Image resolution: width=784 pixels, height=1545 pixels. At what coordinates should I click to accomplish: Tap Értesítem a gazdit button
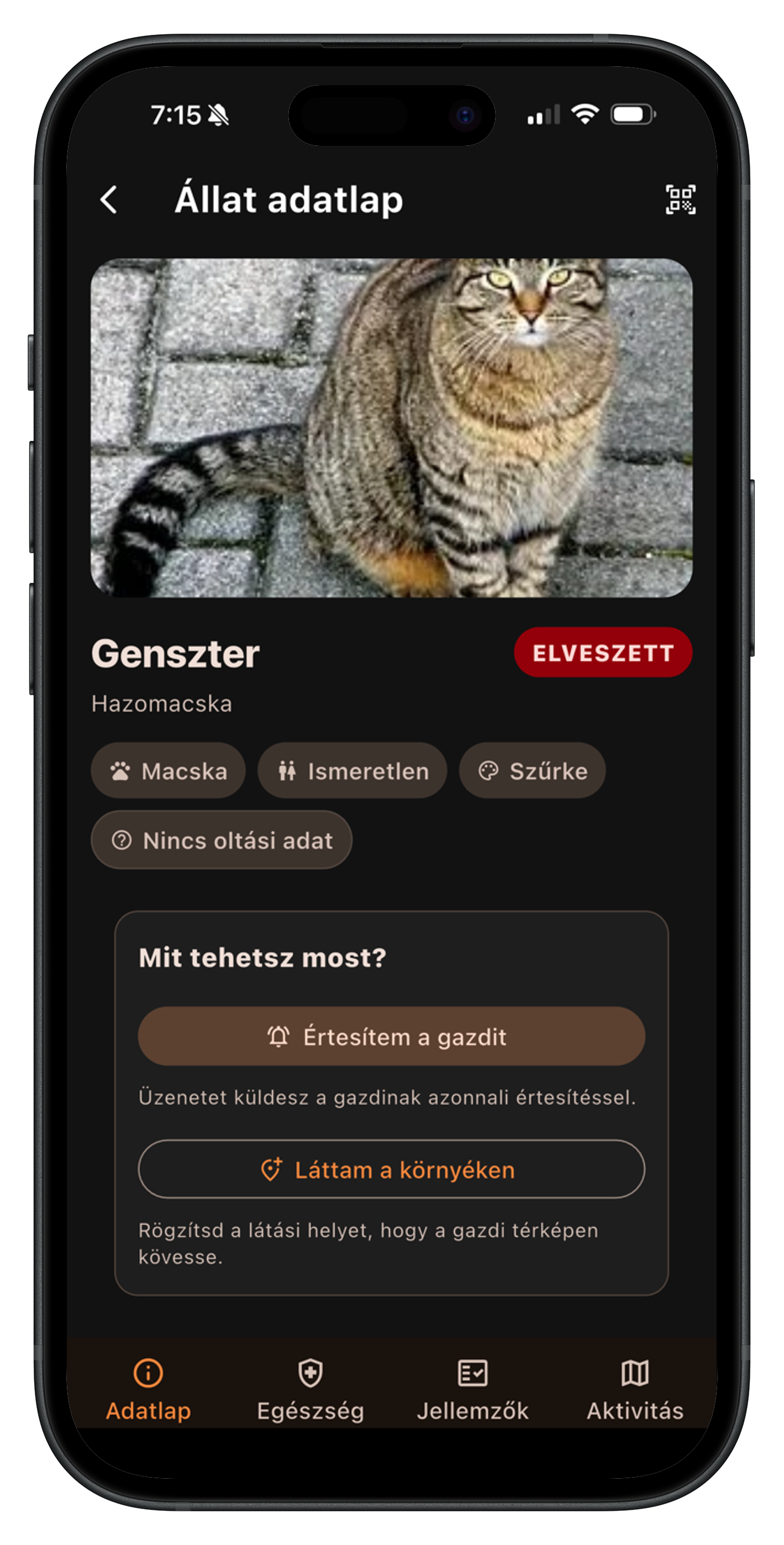point(391,1037)
